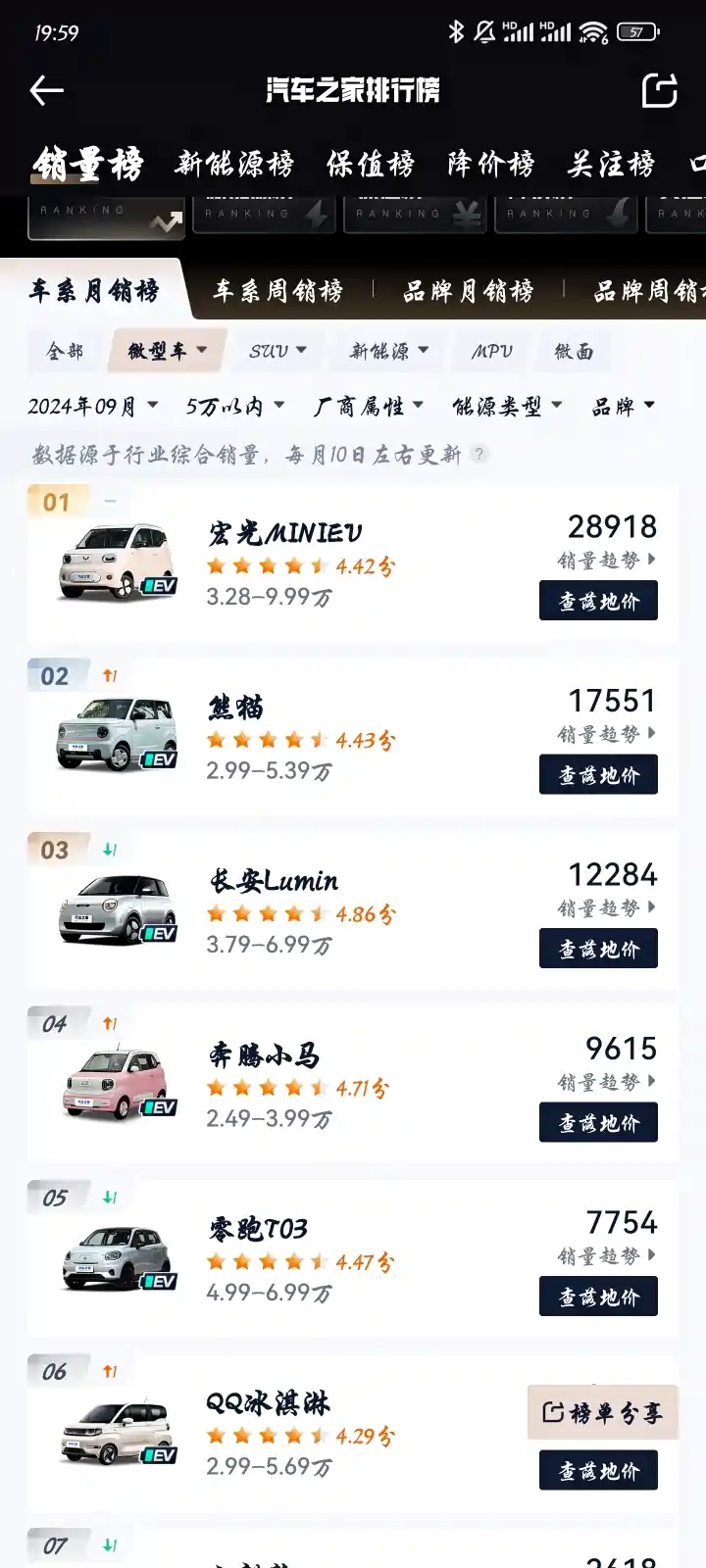Expand the 新能源 category dropdown

pos(389,351)
